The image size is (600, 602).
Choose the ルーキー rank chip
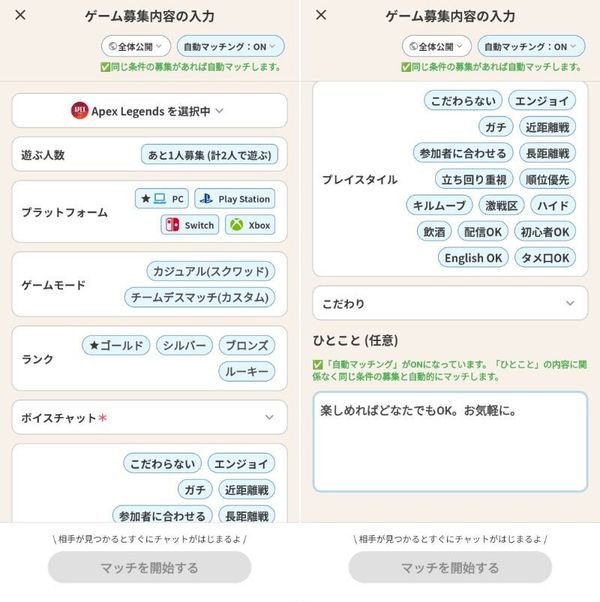(x=247, y=371)
